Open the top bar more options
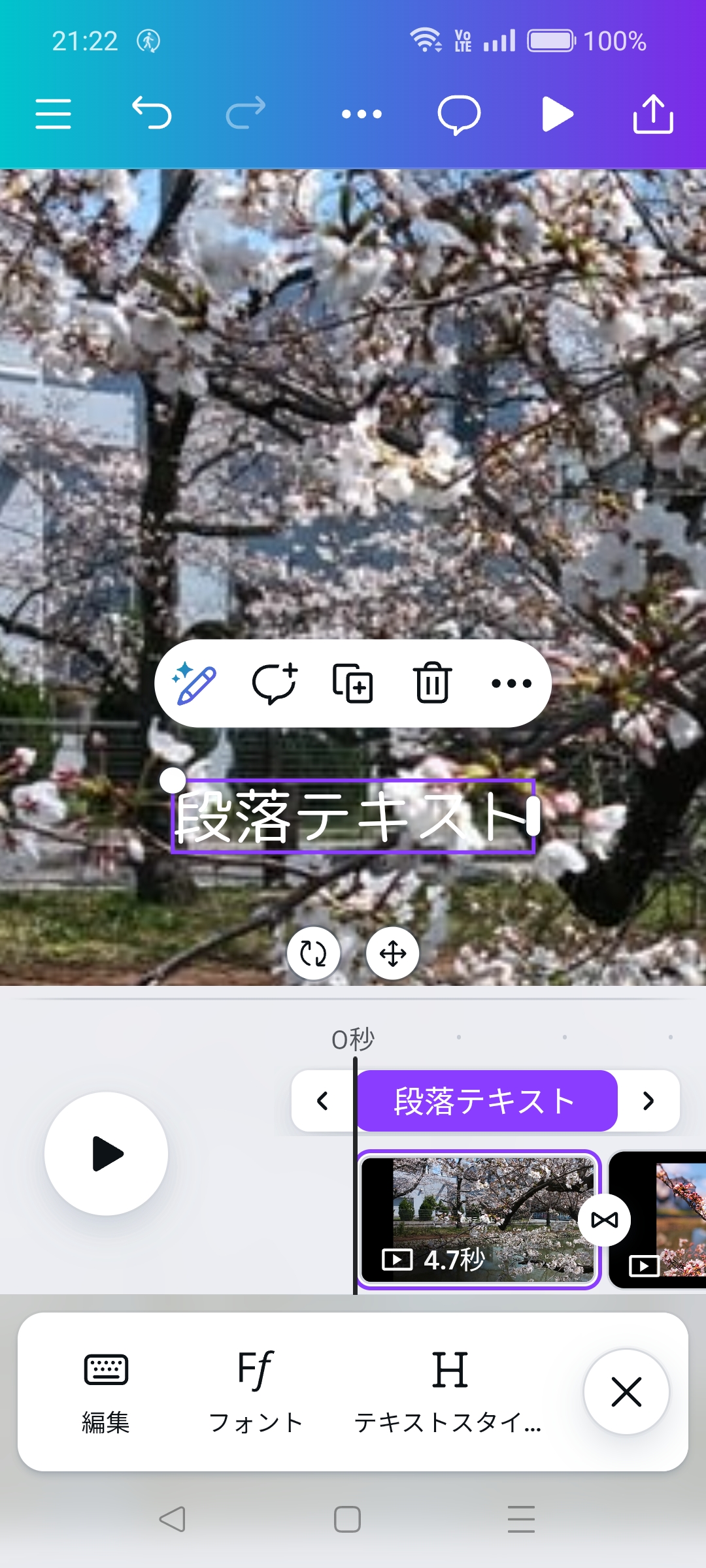Image resolution: width=706 pixels, height=1568 pixels. (x=361, y=114)
